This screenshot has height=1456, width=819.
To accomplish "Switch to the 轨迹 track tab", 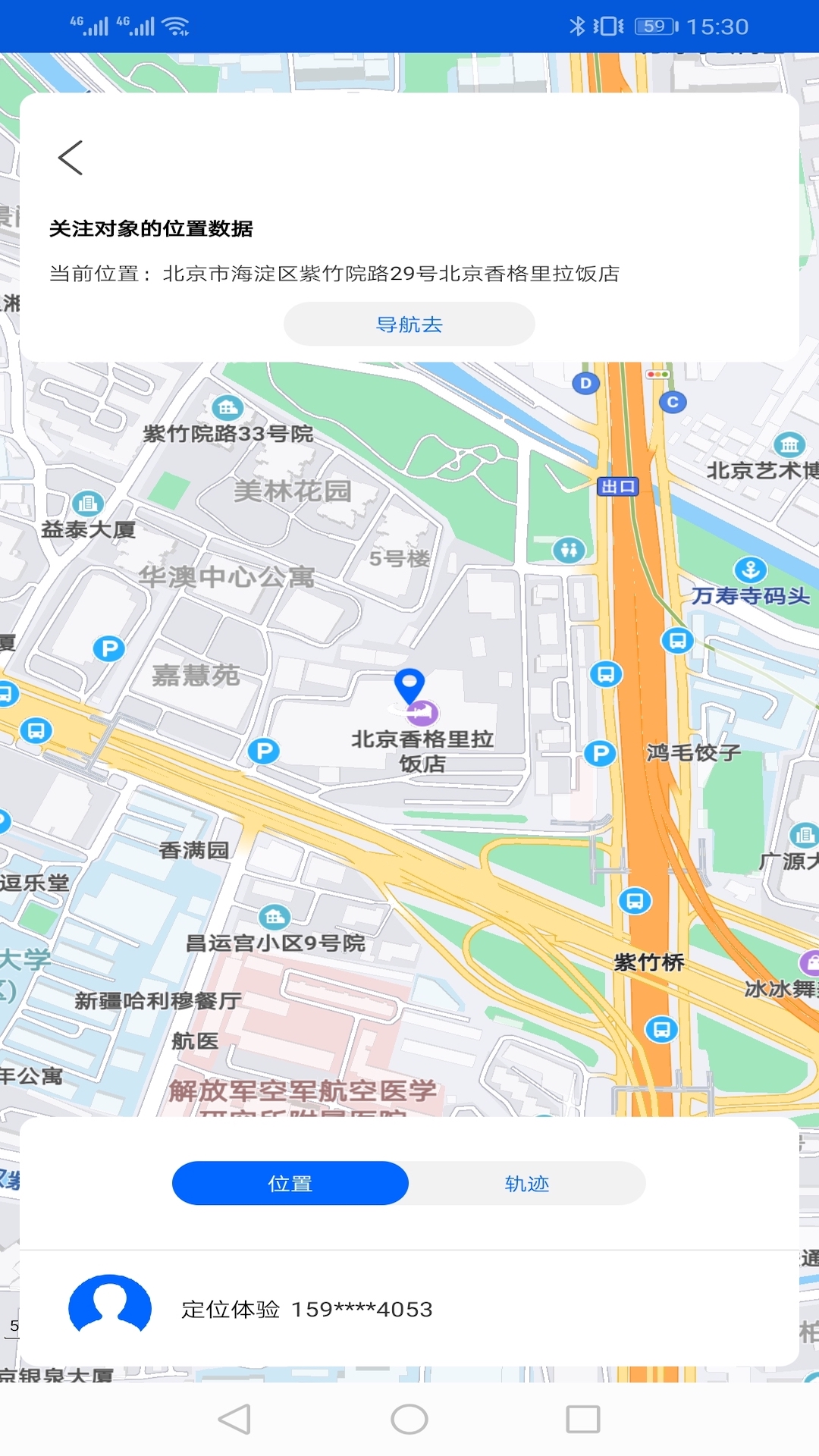I will pos(526,1183).
